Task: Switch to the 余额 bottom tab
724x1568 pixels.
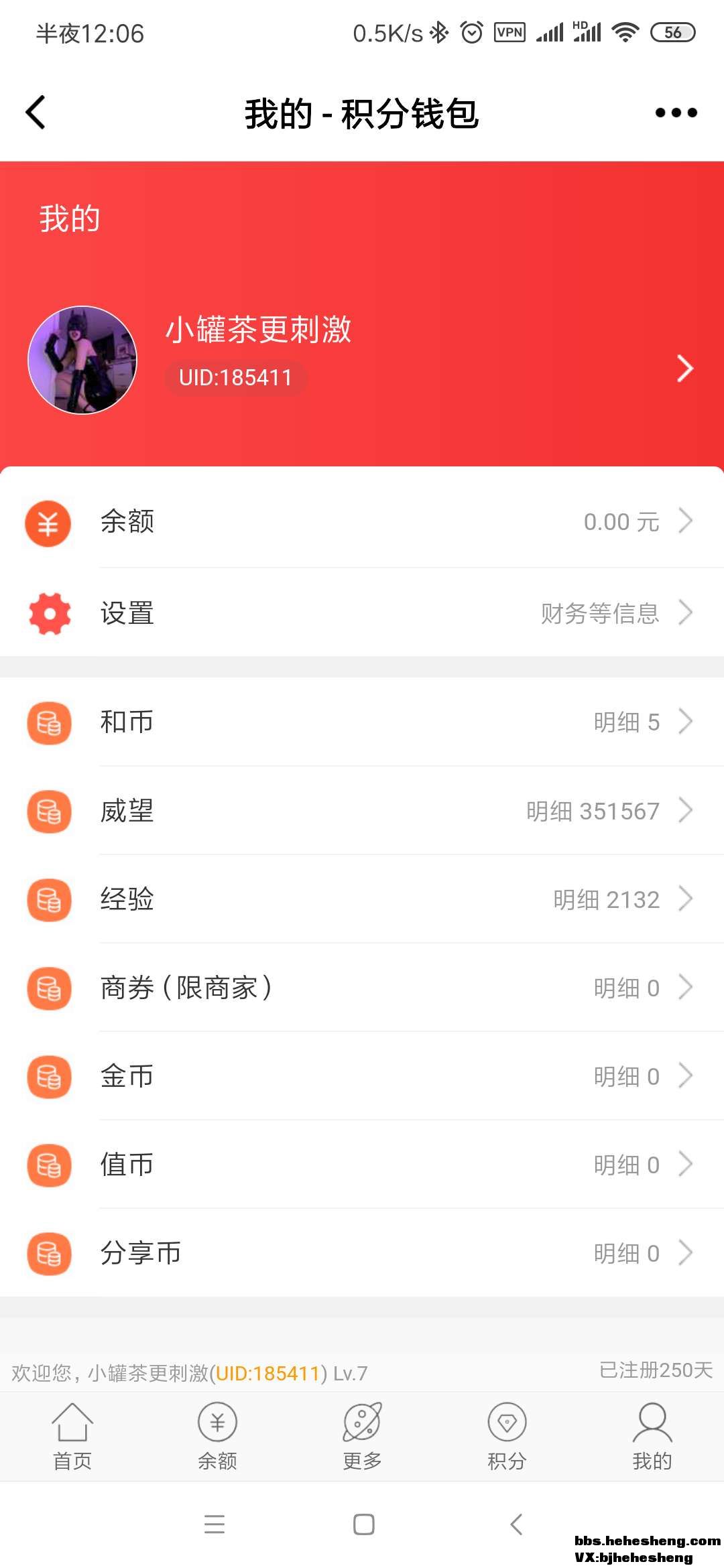Action: [217, 1435]
